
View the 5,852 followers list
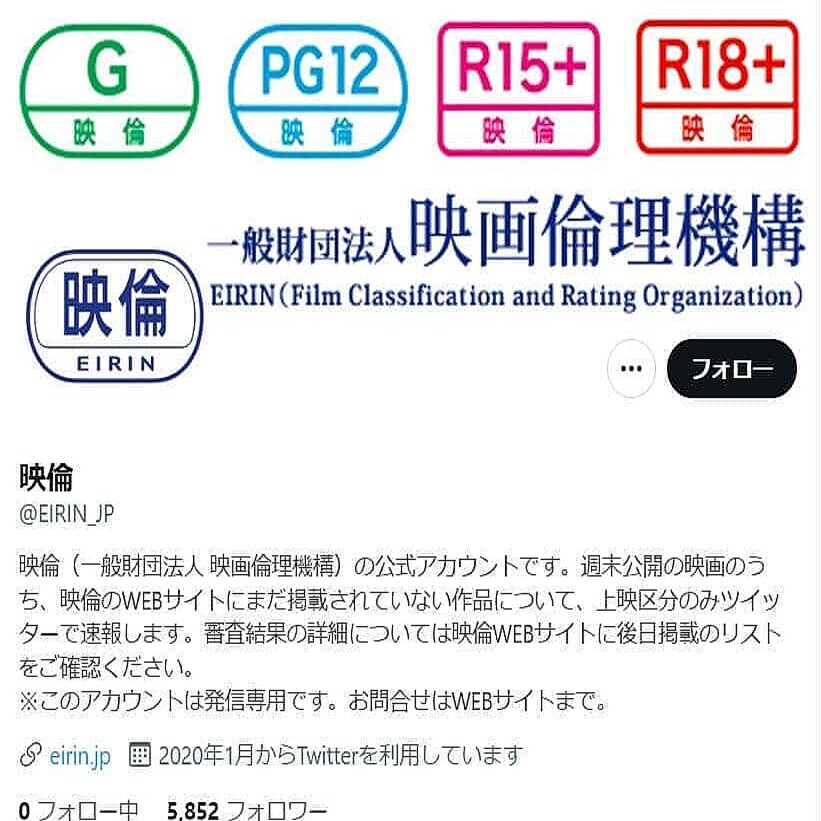pyautogui.click(x=246, y=809)
